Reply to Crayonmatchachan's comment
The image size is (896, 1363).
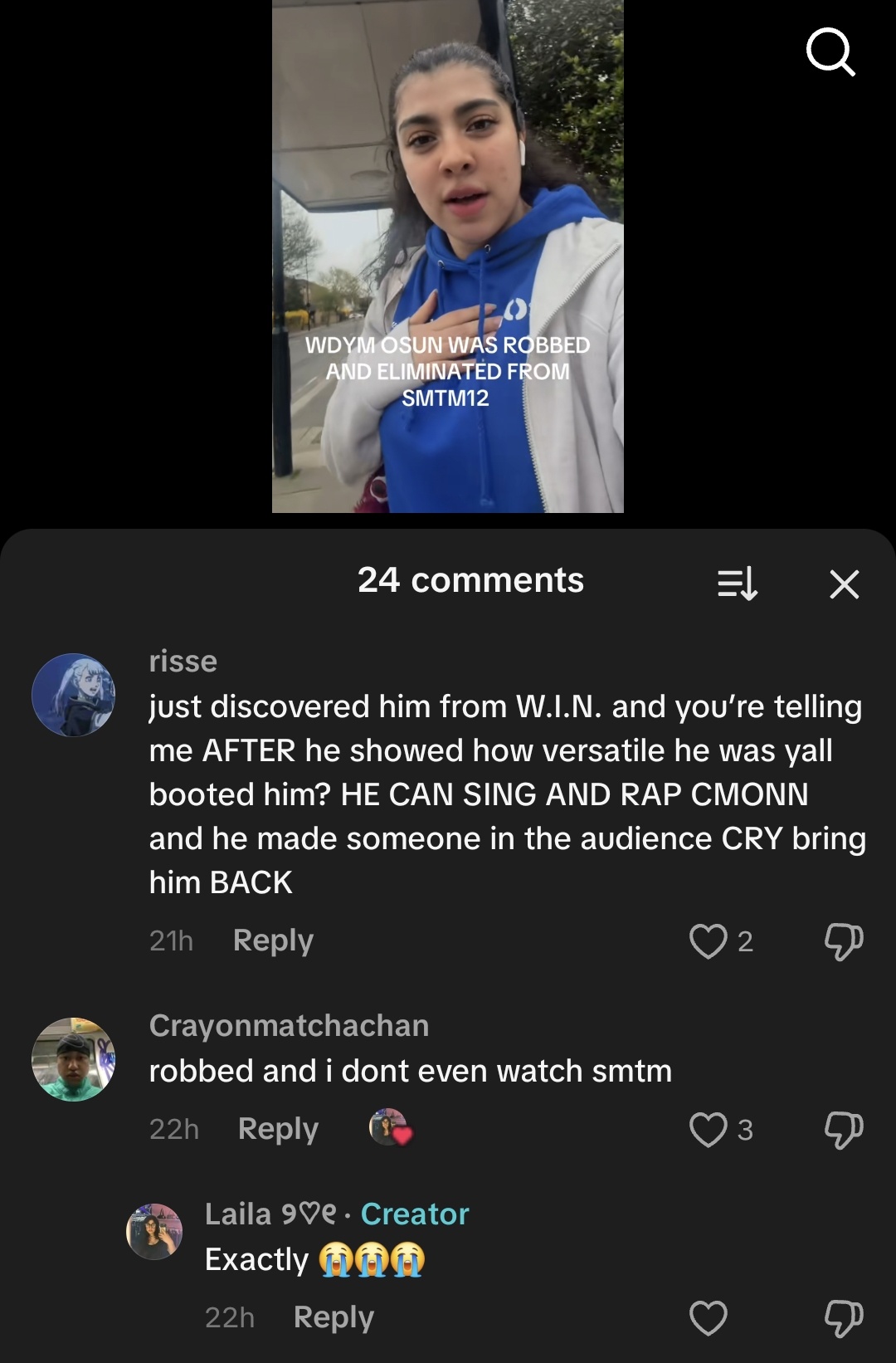(278, 1129)
